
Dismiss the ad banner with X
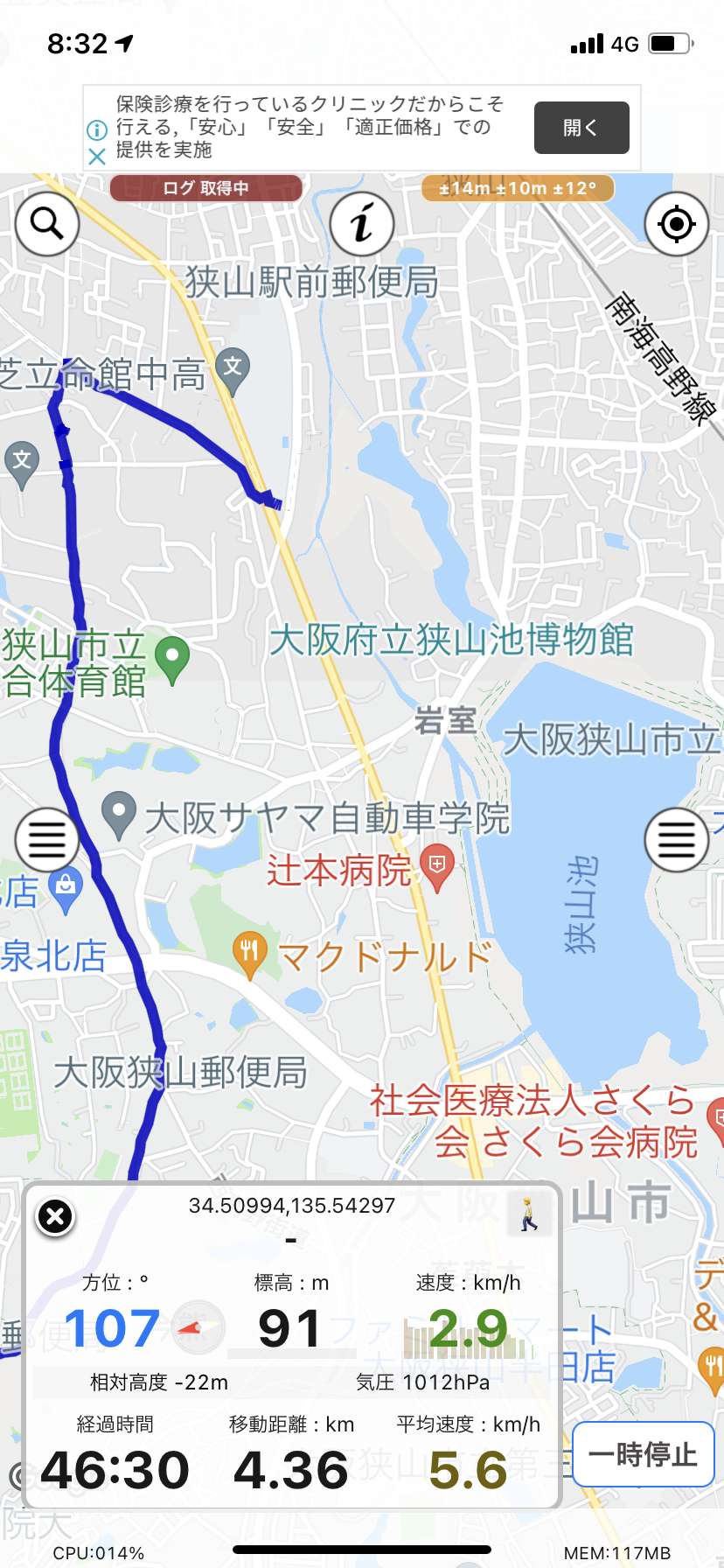point(97,157)
